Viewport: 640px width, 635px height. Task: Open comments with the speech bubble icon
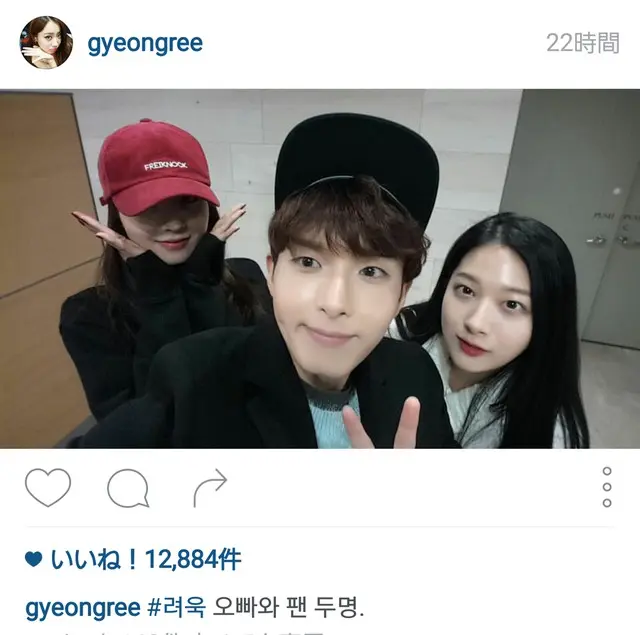tap(128, 488)
